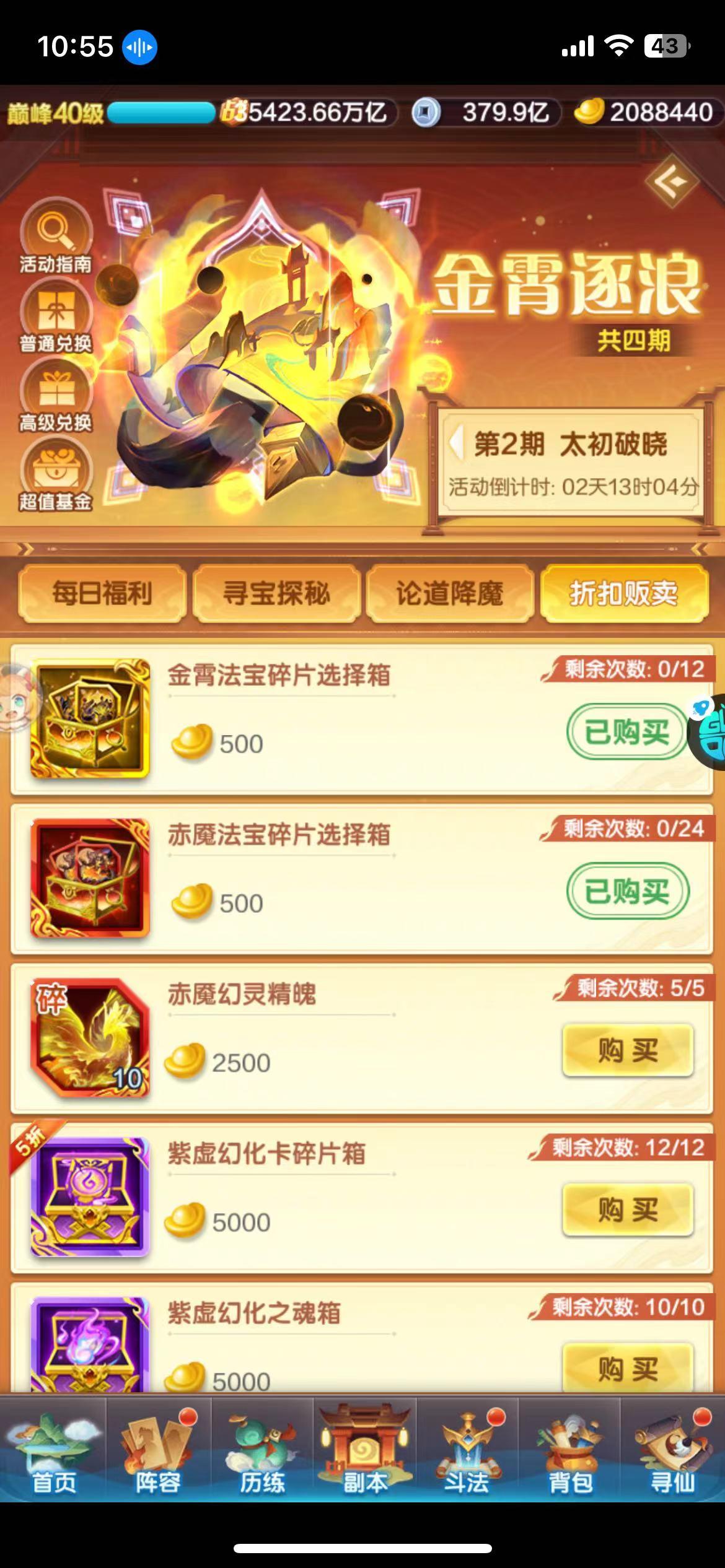Switch to the 论道降魔 tab
This screenshot has width=725, height=1568.
click(451, 593)
